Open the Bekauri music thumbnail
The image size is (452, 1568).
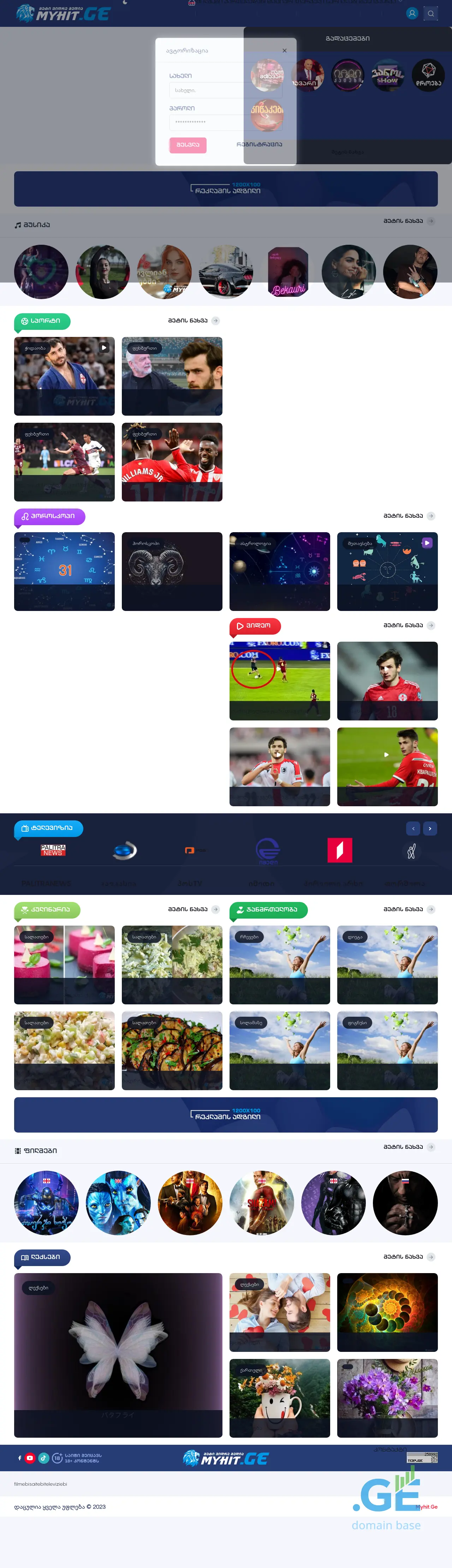[288, 272]
